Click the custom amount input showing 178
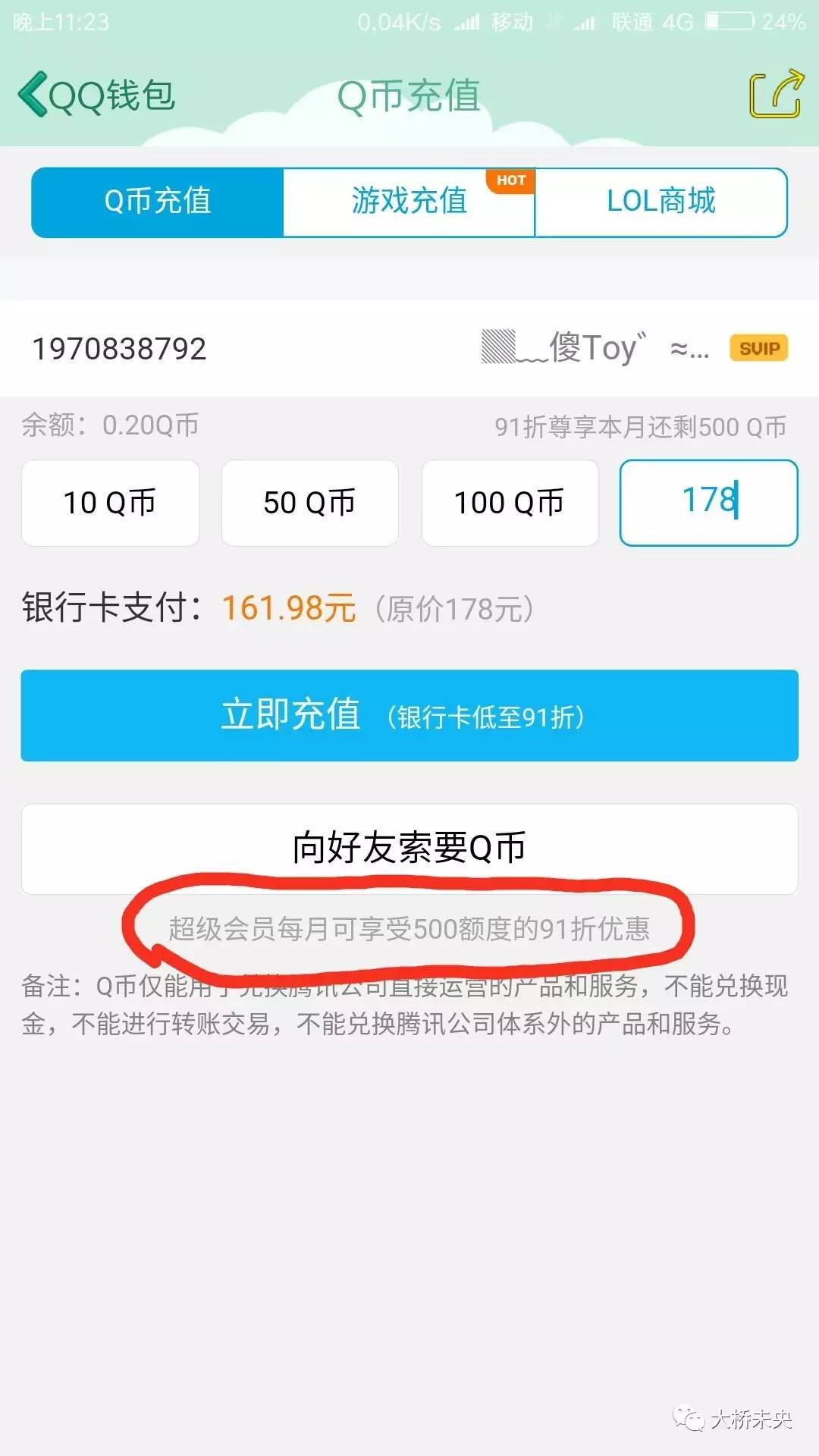Screen dimensions: 819x1456 pos(708,502)
